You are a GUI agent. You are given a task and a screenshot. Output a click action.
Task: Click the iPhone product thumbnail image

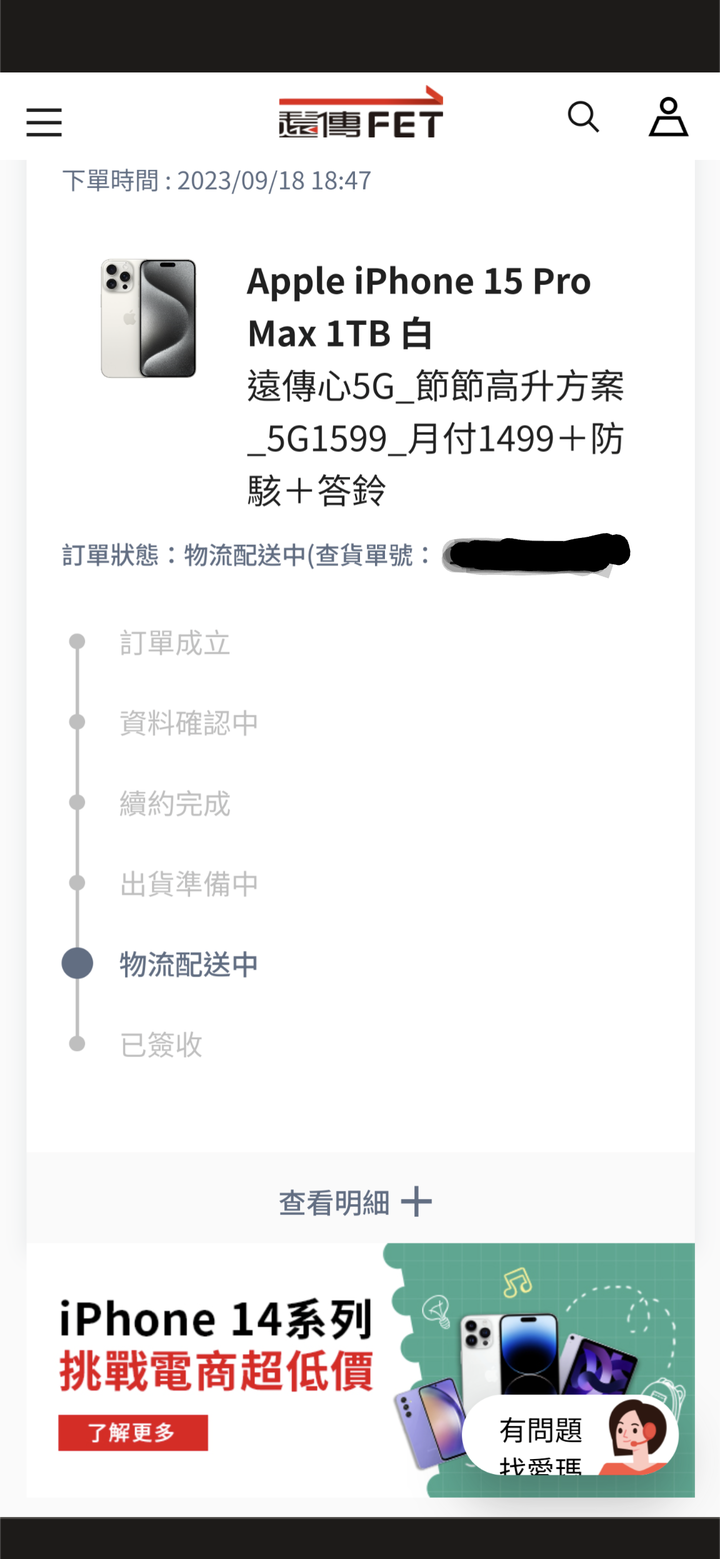[x=147, y=317]
